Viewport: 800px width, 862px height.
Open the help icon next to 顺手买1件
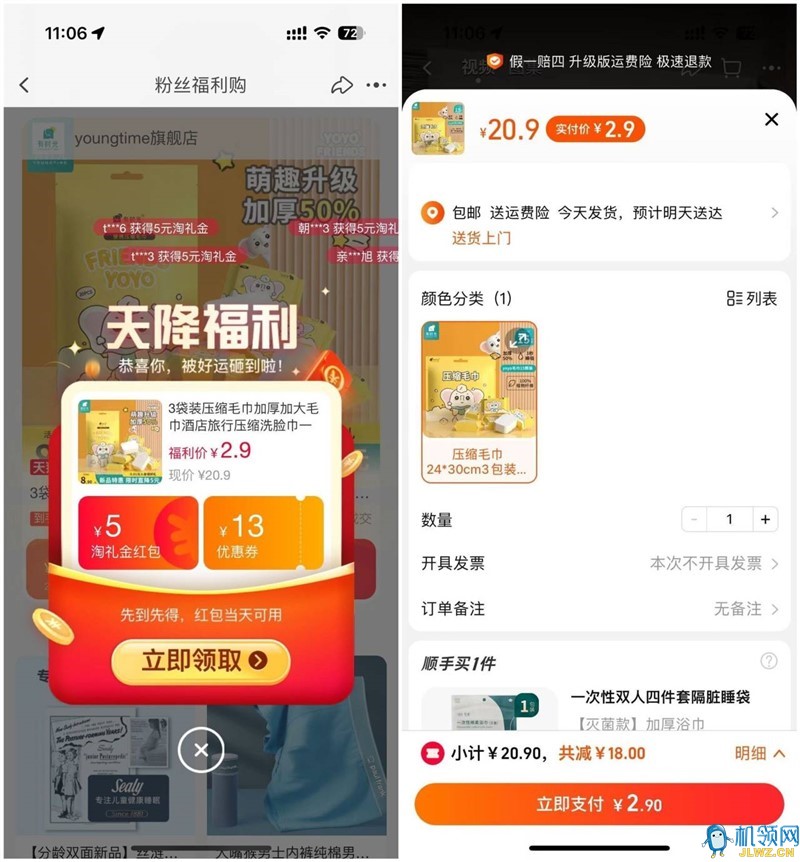pyautogui.click(x=768, y=661)
